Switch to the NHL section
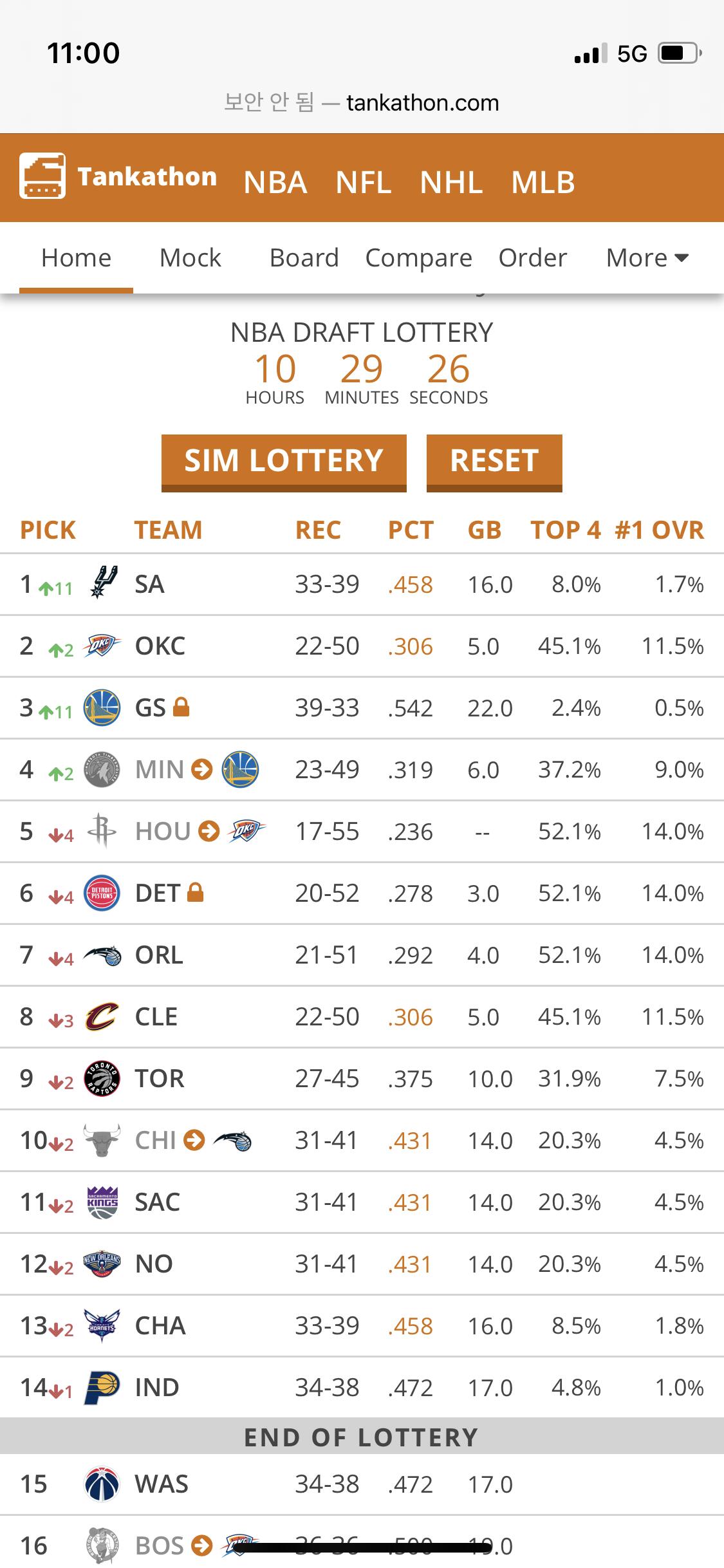724x1568 pixels. (x=451, y=182)
